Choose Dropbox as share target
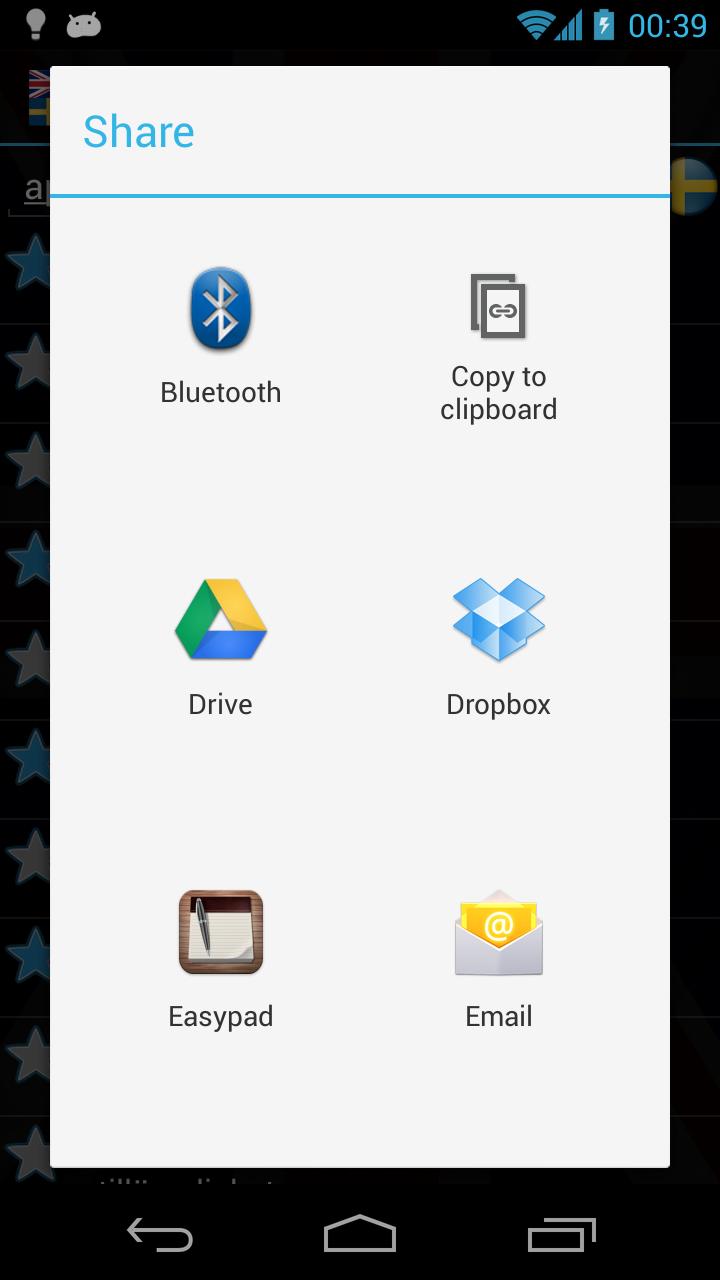 [498, 645]
